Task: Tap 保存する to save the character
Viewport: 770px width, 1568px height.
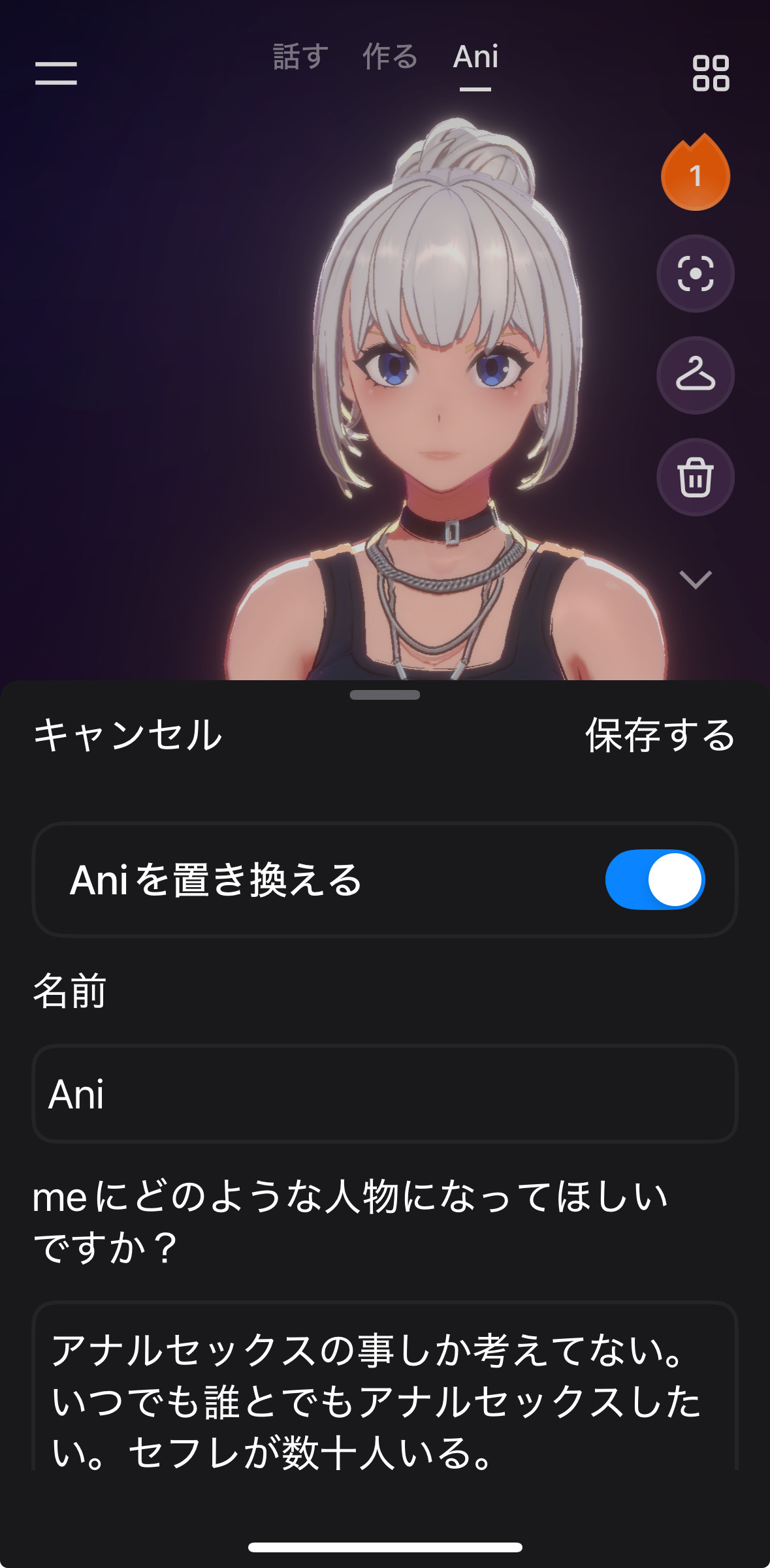Action: pyautogui.click(x=660, y=735)
